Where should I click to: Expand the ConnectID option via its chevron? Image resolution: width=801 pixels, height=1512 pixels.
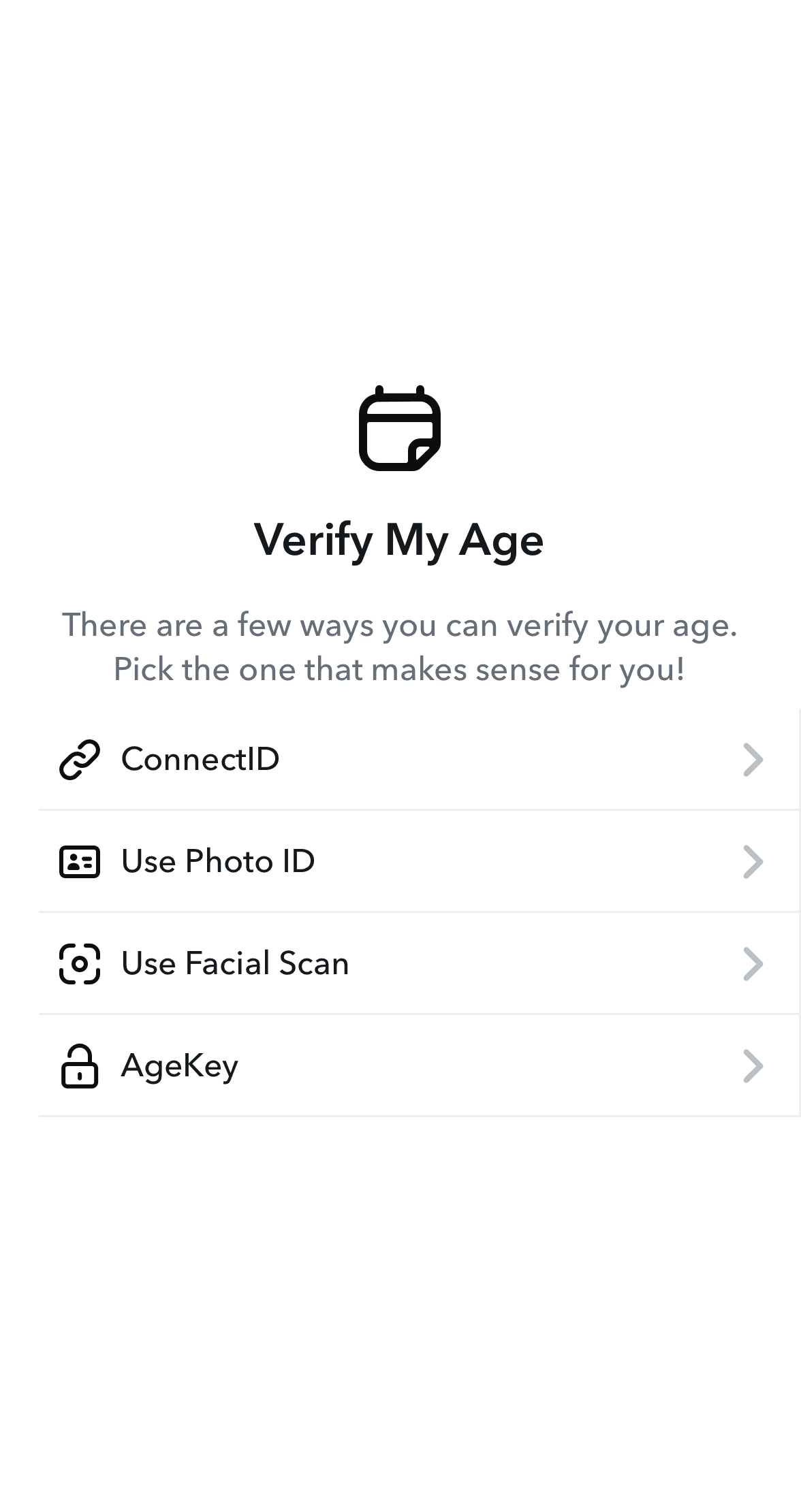(x=751, y=759)
